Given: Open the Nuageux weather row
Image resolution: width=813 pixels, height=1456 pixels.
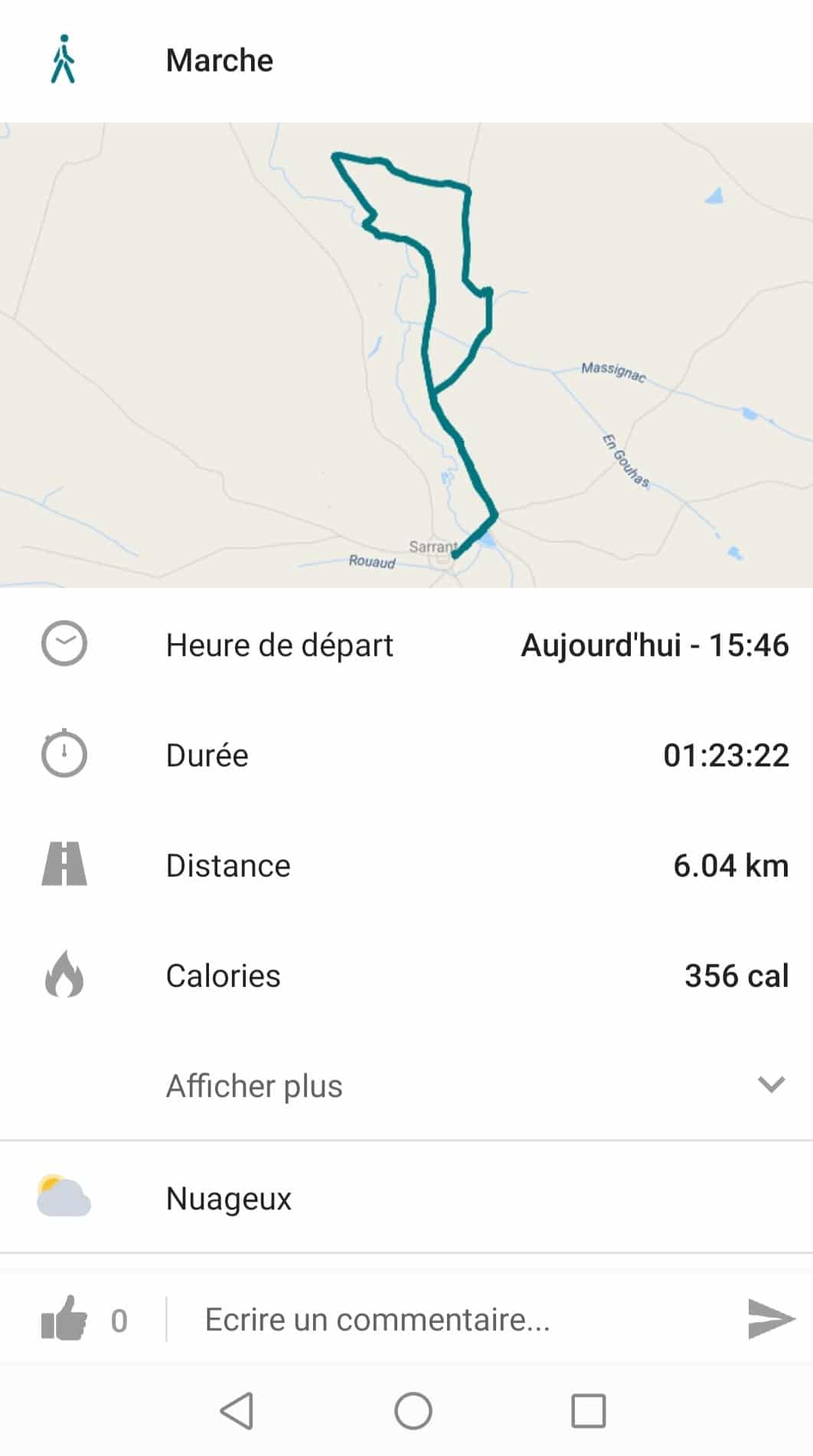Looking at the screenshot, I should coord(406,1197).
